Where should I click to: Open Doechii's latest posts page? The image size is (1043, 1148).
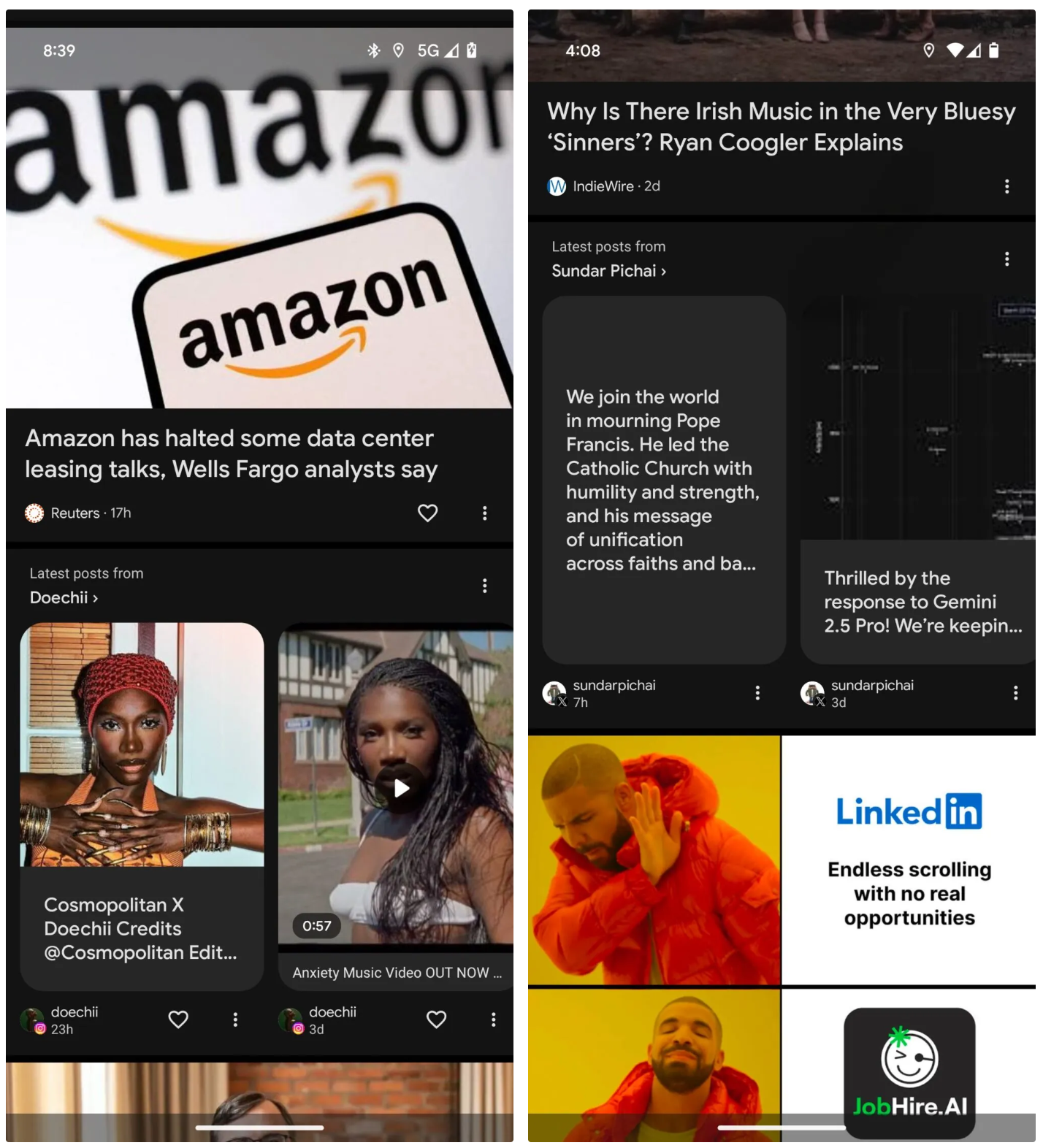click(x=64, y=598)
